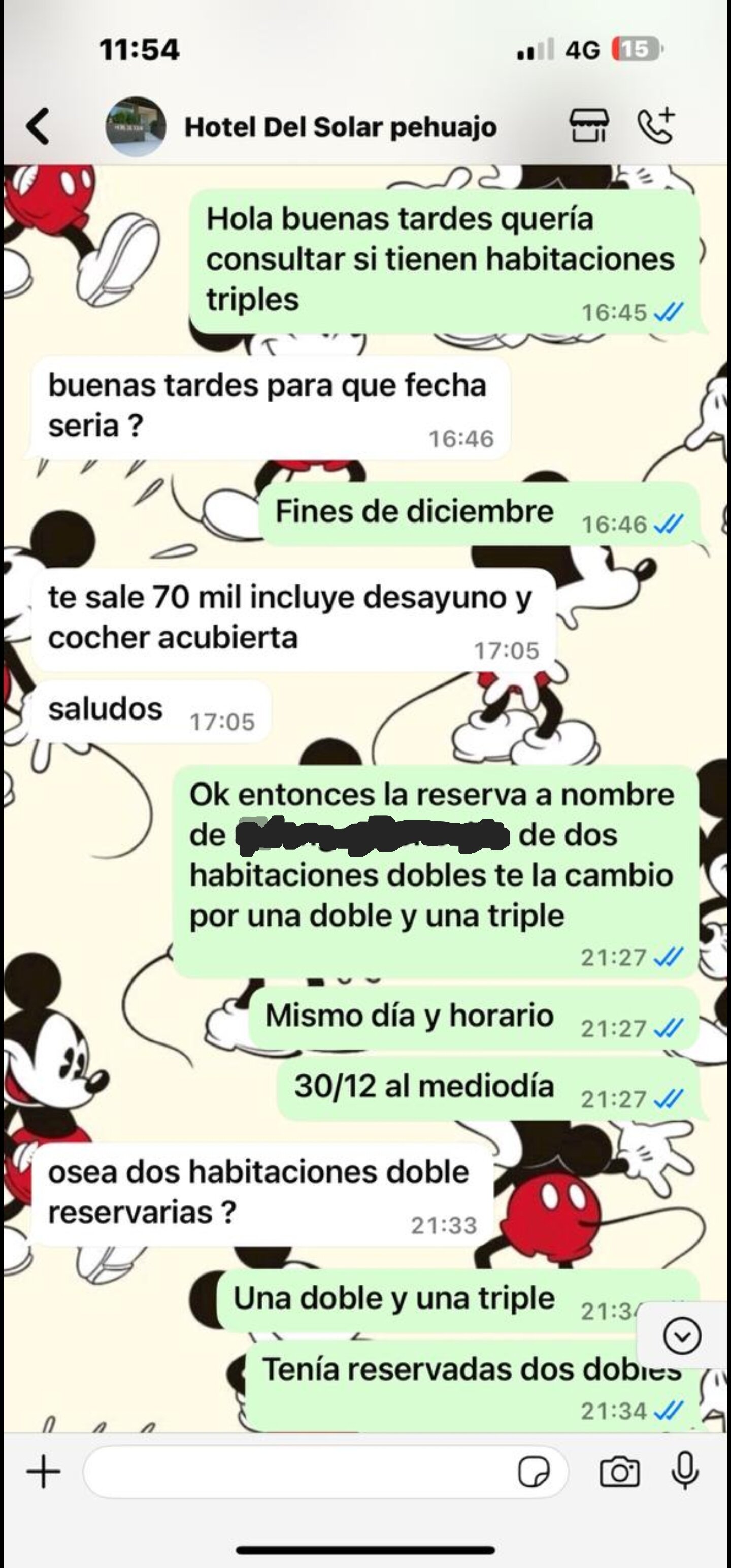731x1568 pixels.
Task: Open the camera to send a photo
Action: point(620,1473)
